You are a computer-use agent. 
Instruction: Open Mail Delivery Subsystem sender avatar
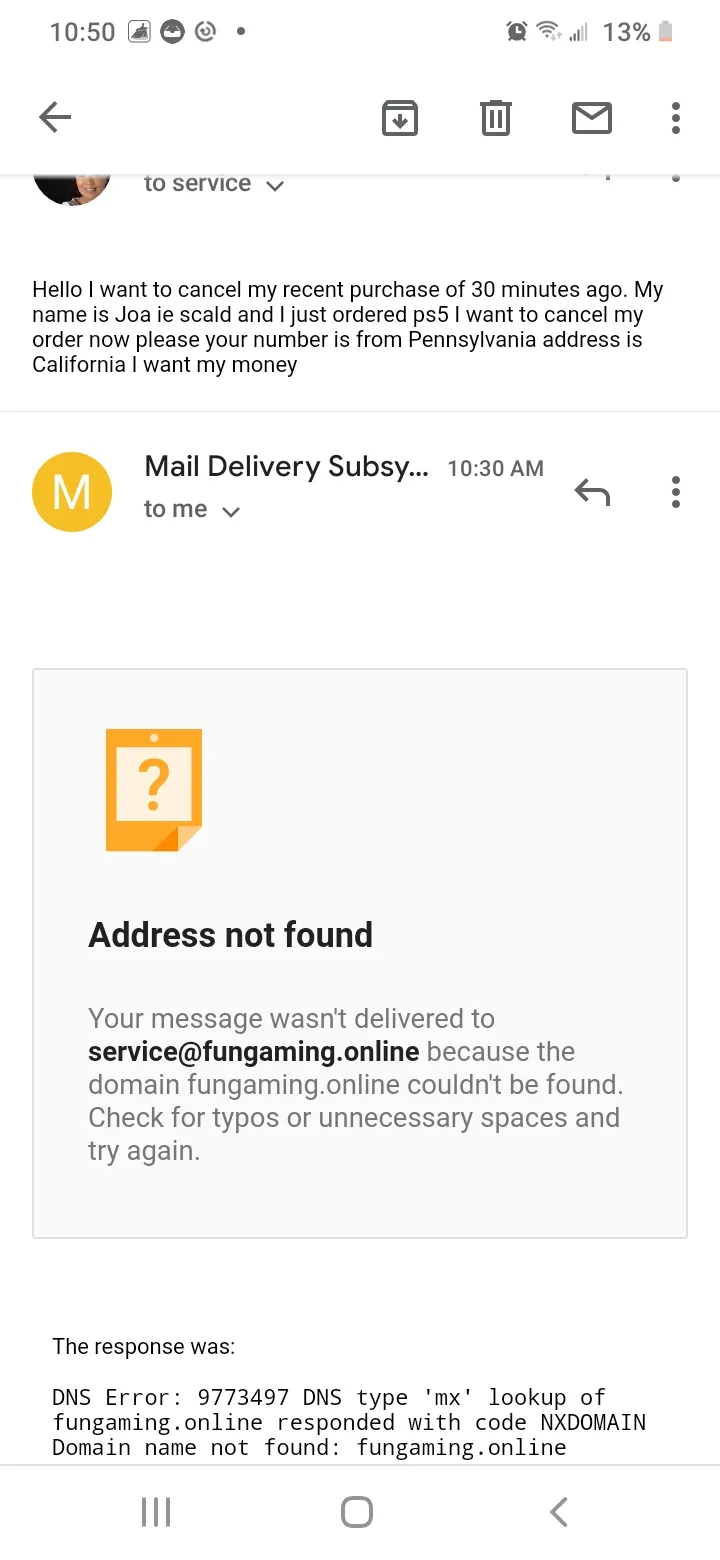pos(72,491)
